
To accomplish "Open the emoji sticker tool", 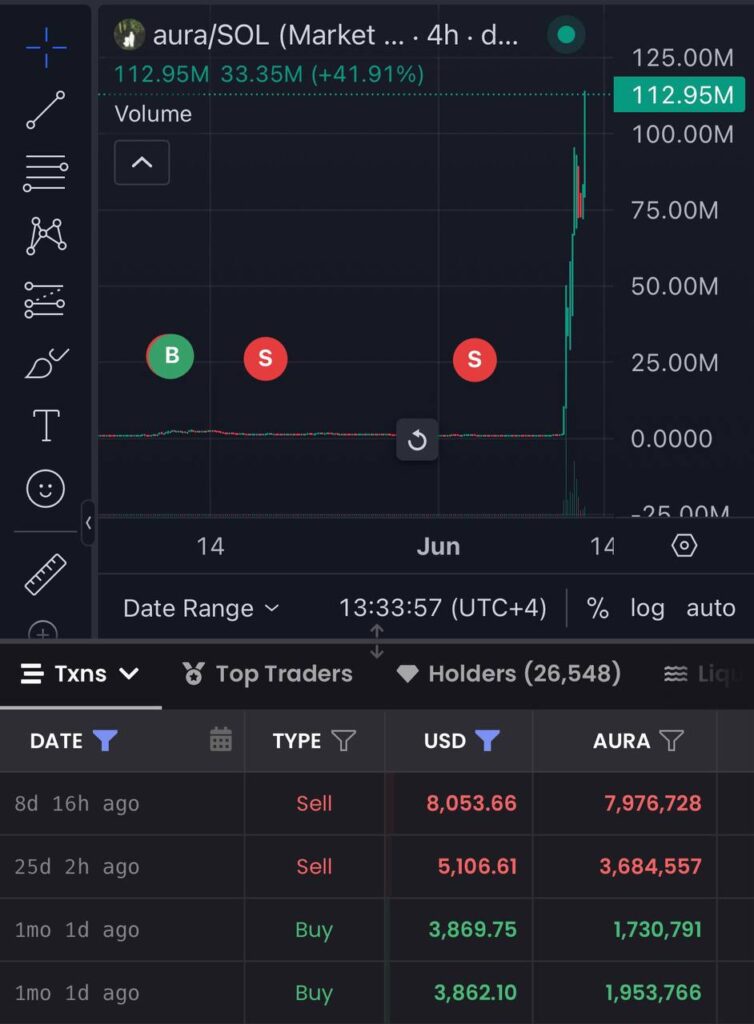I will click(x=46, y=489).
